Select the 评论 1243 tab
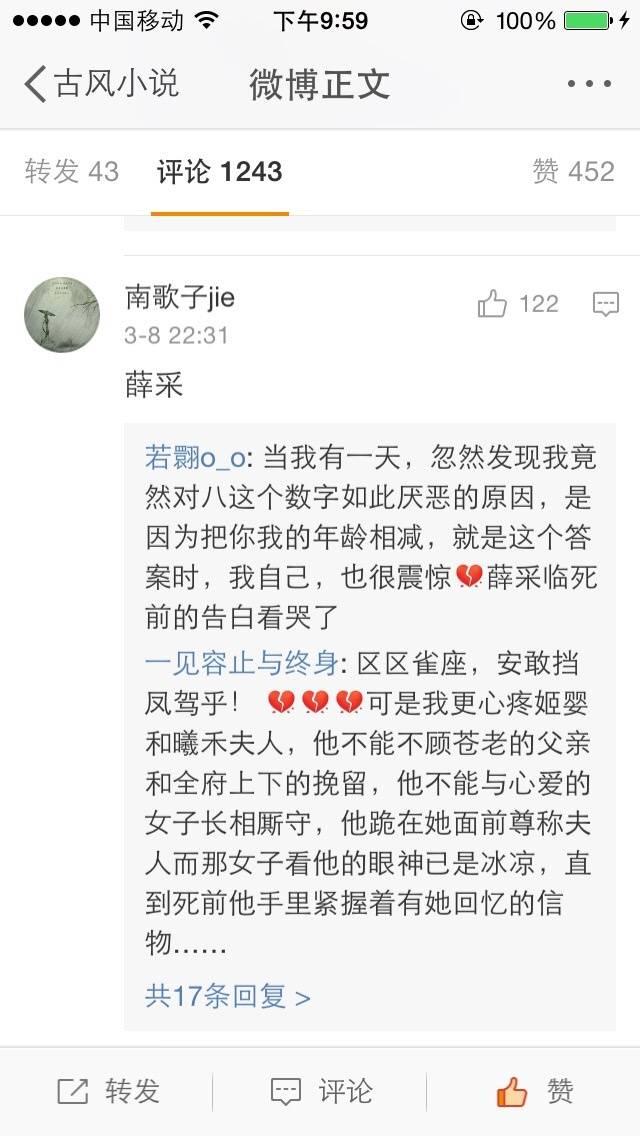Screen dimensions: 640x1136 [219, 172]
